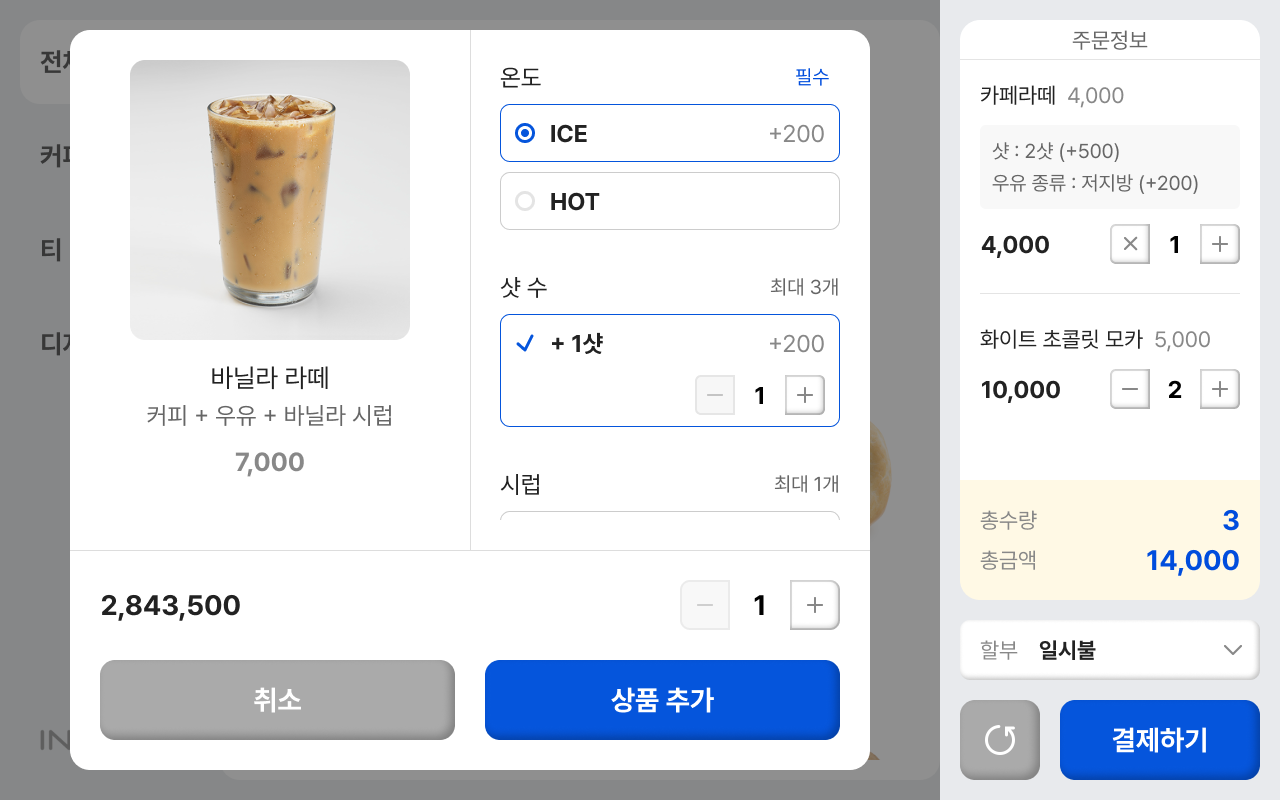Remove 카페라떼 from the order
The width and height of the screenshot is (1280, 800).
tap(1130, 244)
